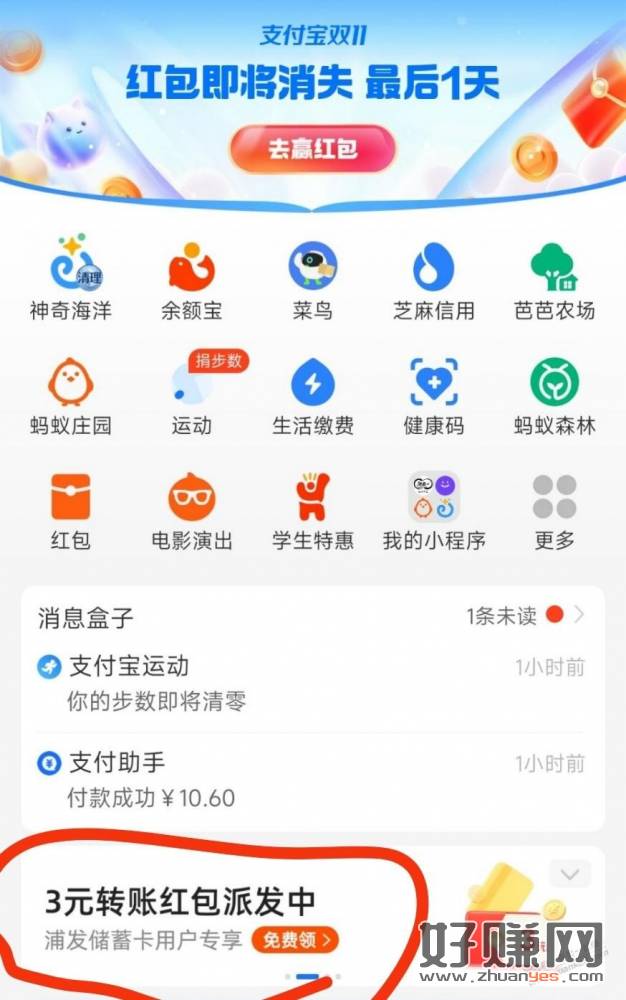Open the 支付宝运动 message
626x1000 pixels.
coord(312,682)
